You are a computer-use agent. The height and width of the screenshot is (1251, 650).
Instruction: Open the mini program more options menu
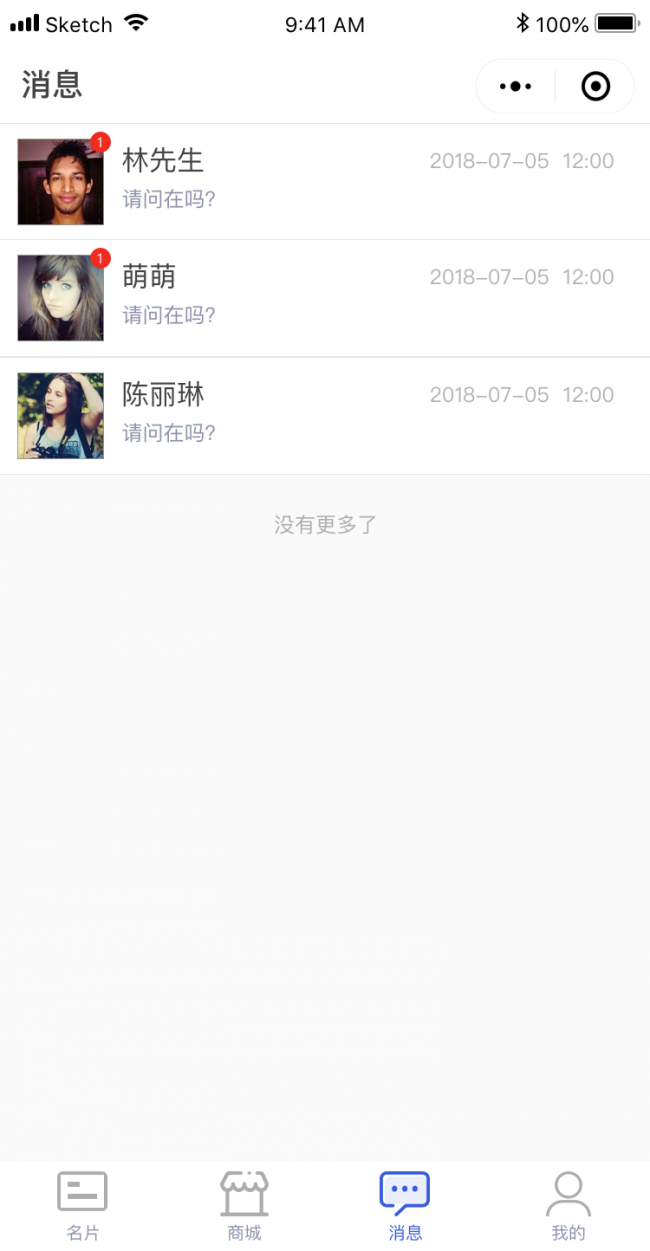tap(515, 87)
